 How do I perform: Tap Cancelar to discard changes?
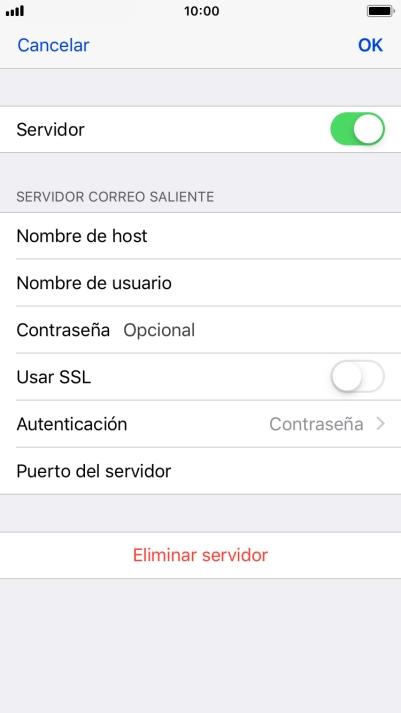53,45
